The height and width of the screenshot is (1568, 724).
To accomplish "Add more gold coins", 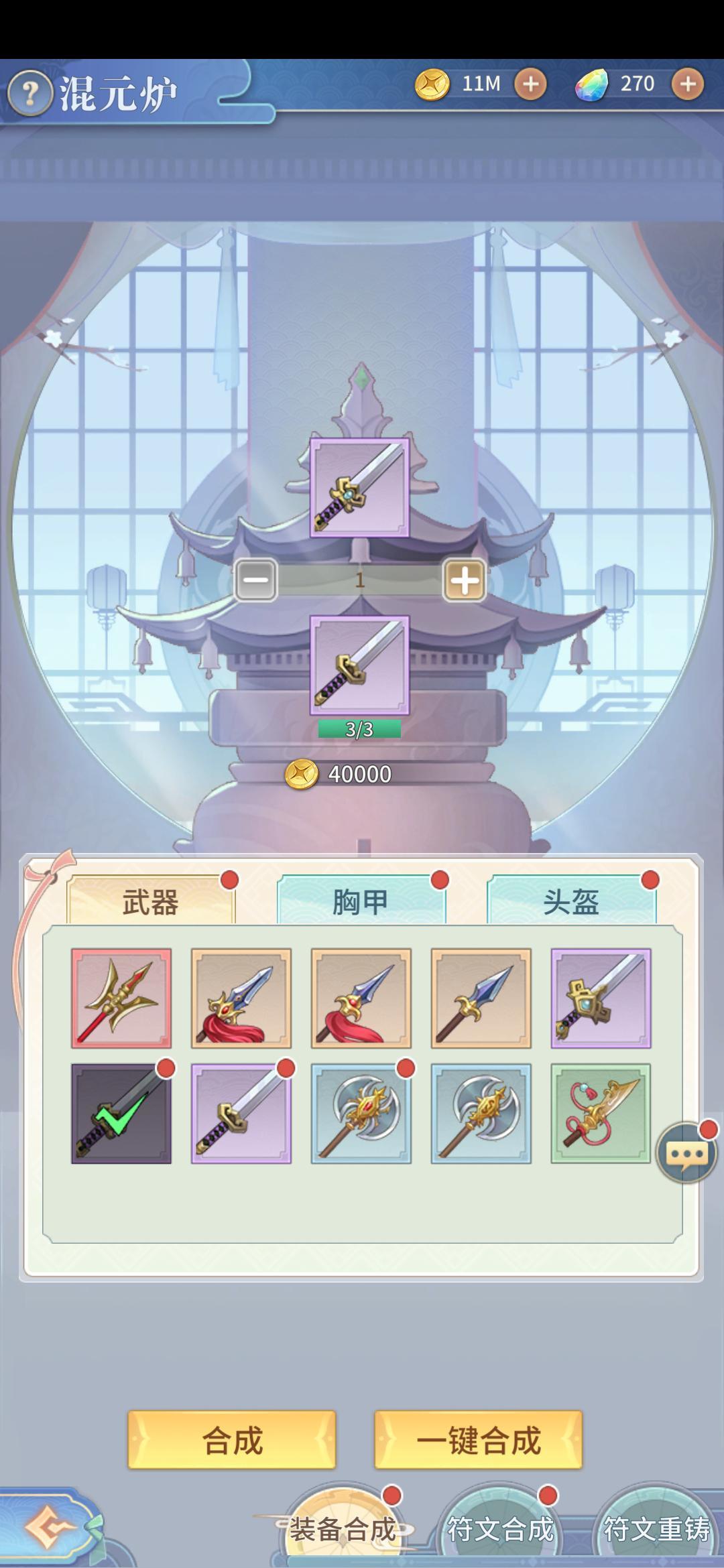I will 530,84.
